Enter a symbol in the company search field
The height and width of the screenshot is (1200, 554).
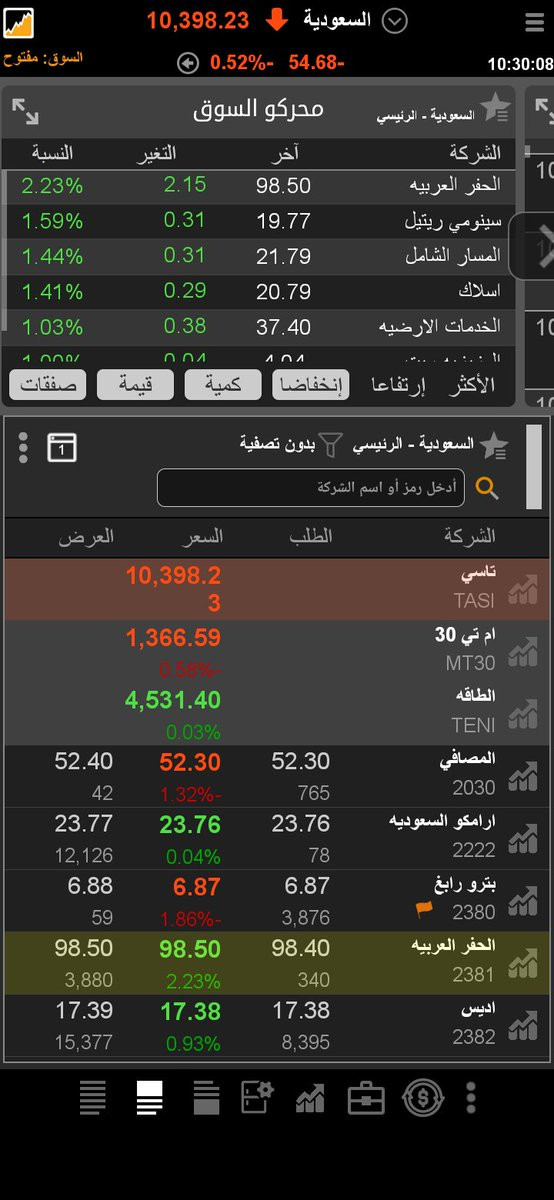click(311, 488)
